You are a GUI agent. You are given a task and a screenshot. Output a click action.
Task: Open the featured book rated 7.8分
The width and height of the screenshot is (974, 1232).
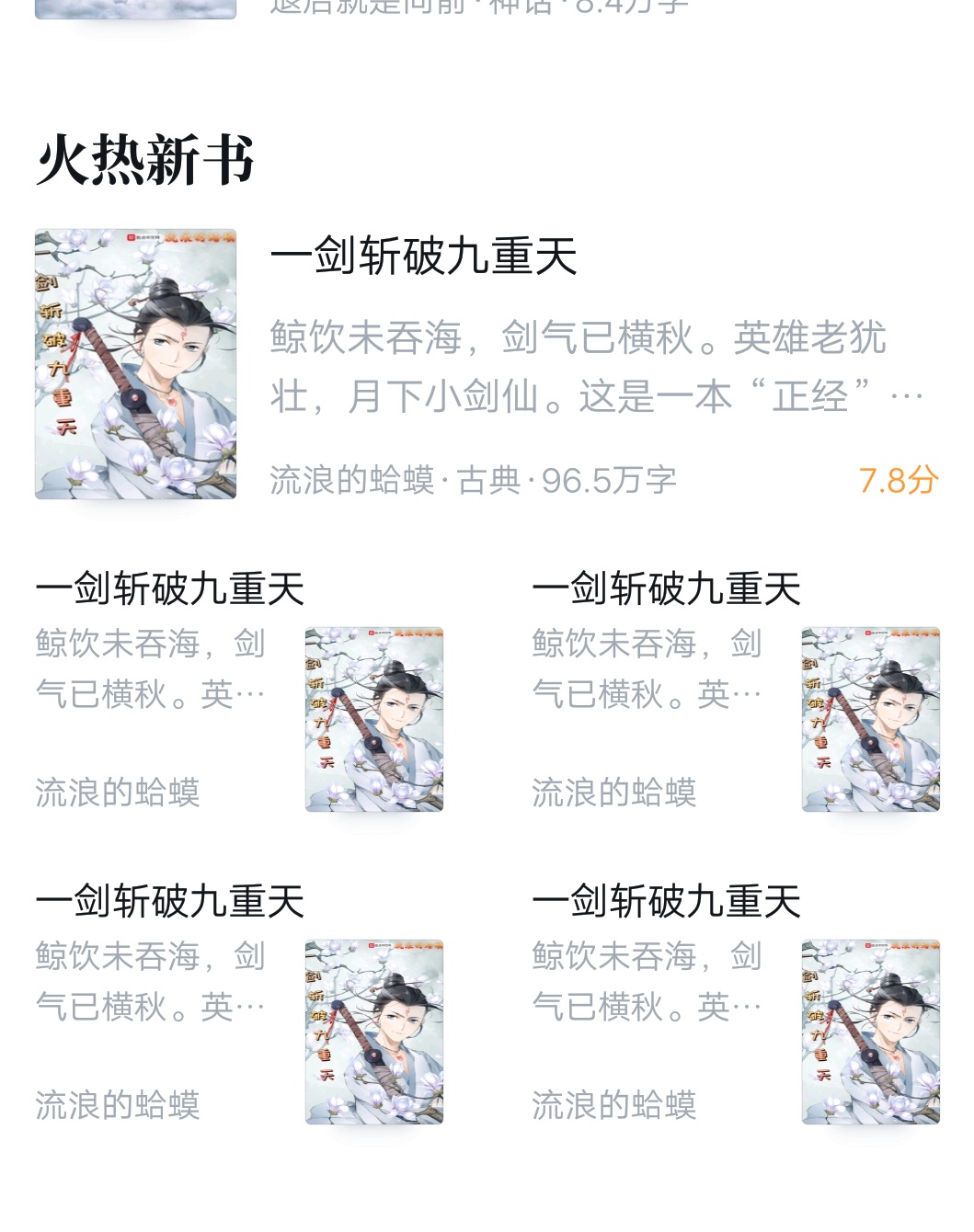point(423,257)
